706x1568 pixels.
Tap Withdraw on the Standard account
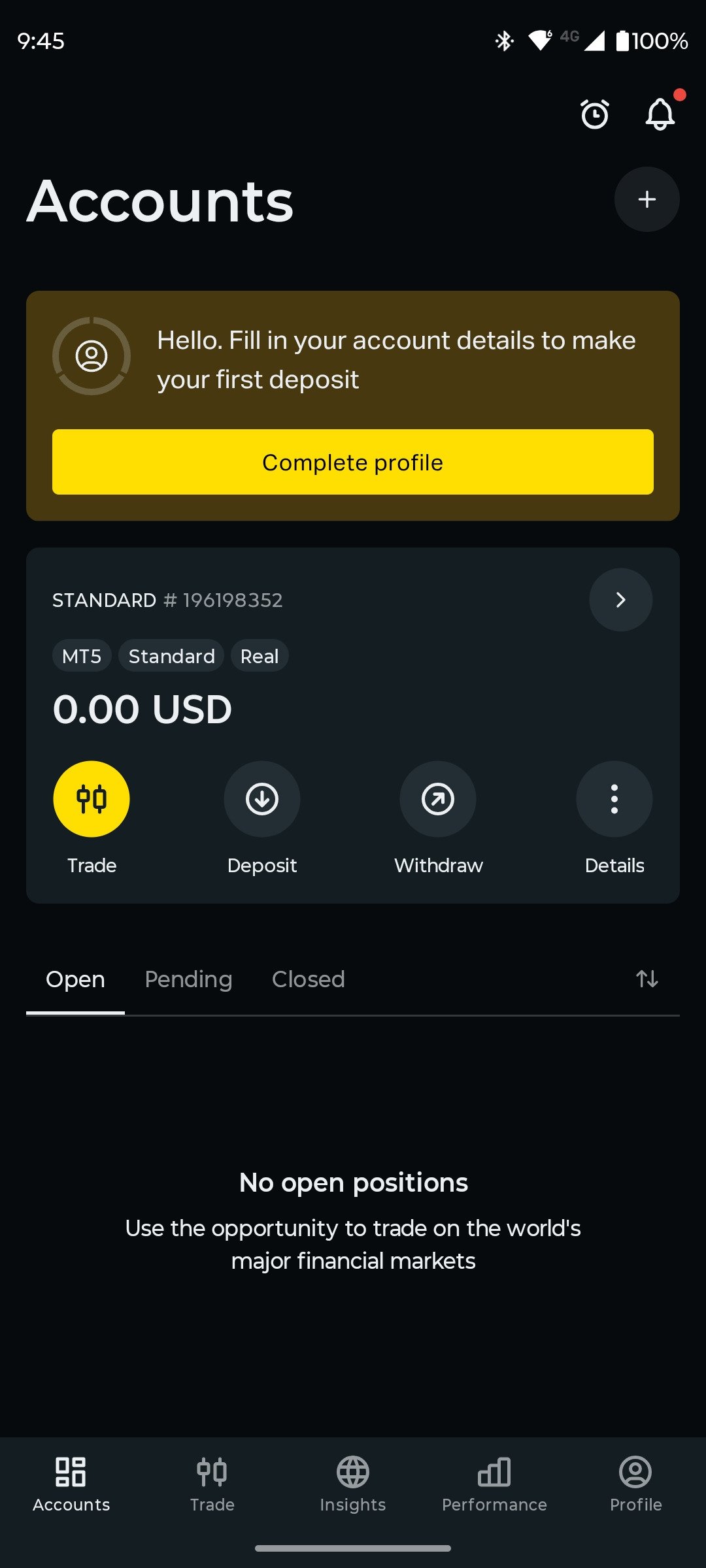[x=438, y=799]
